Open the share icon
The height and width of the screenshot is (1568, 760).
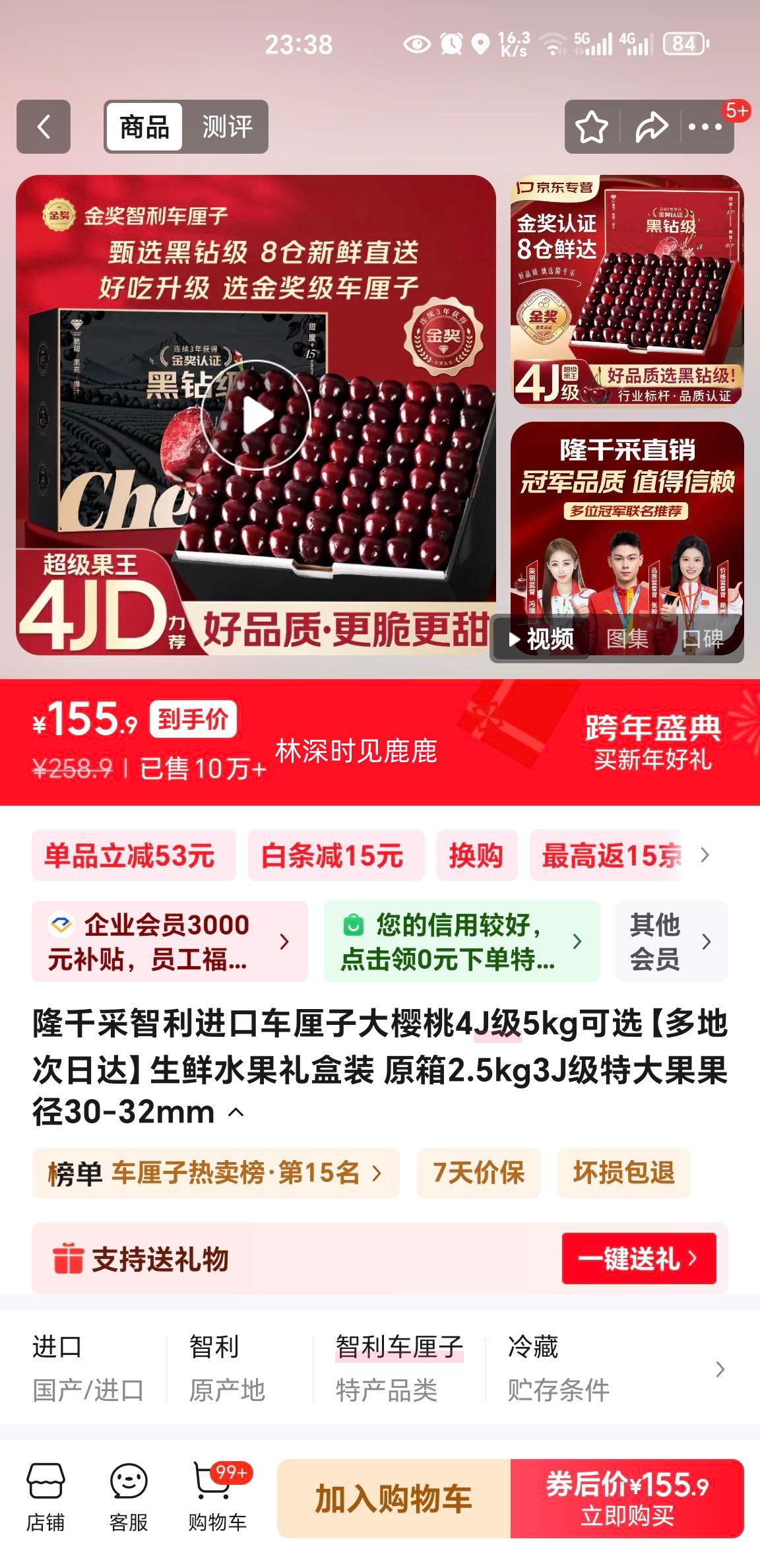coord(652,125)
